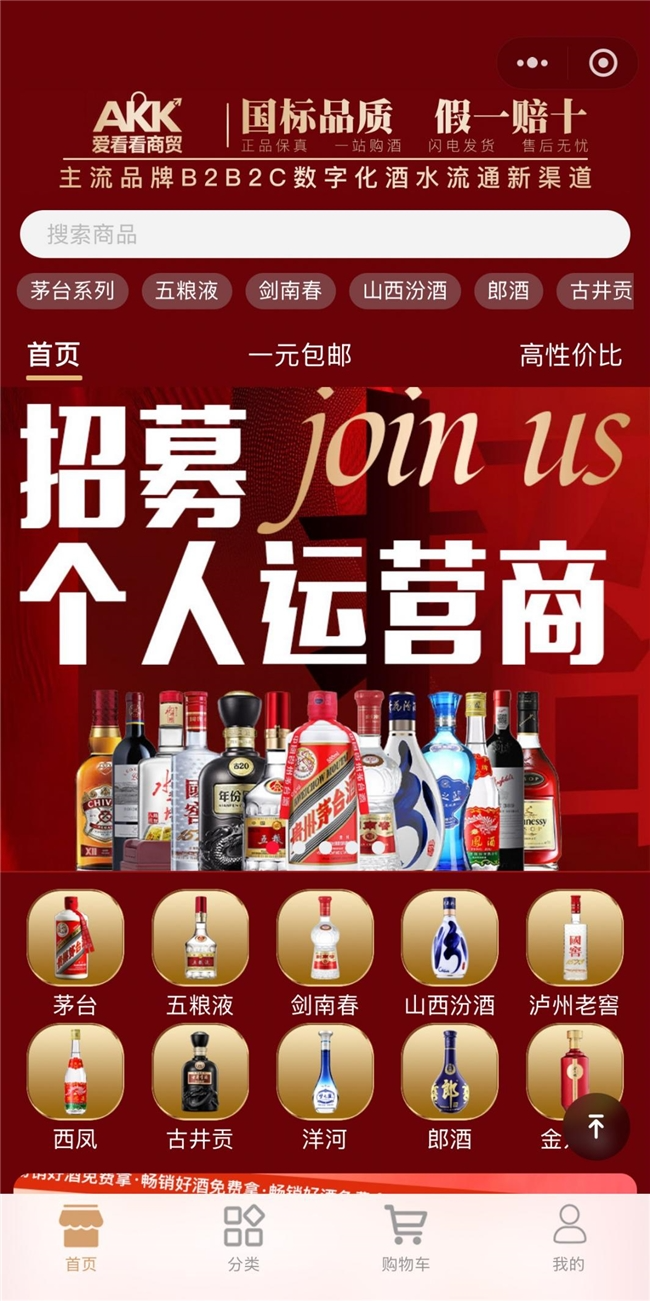Tap the 搜索商品 search box
Viewport: 650px width, 1301px height.
[325, 235]
